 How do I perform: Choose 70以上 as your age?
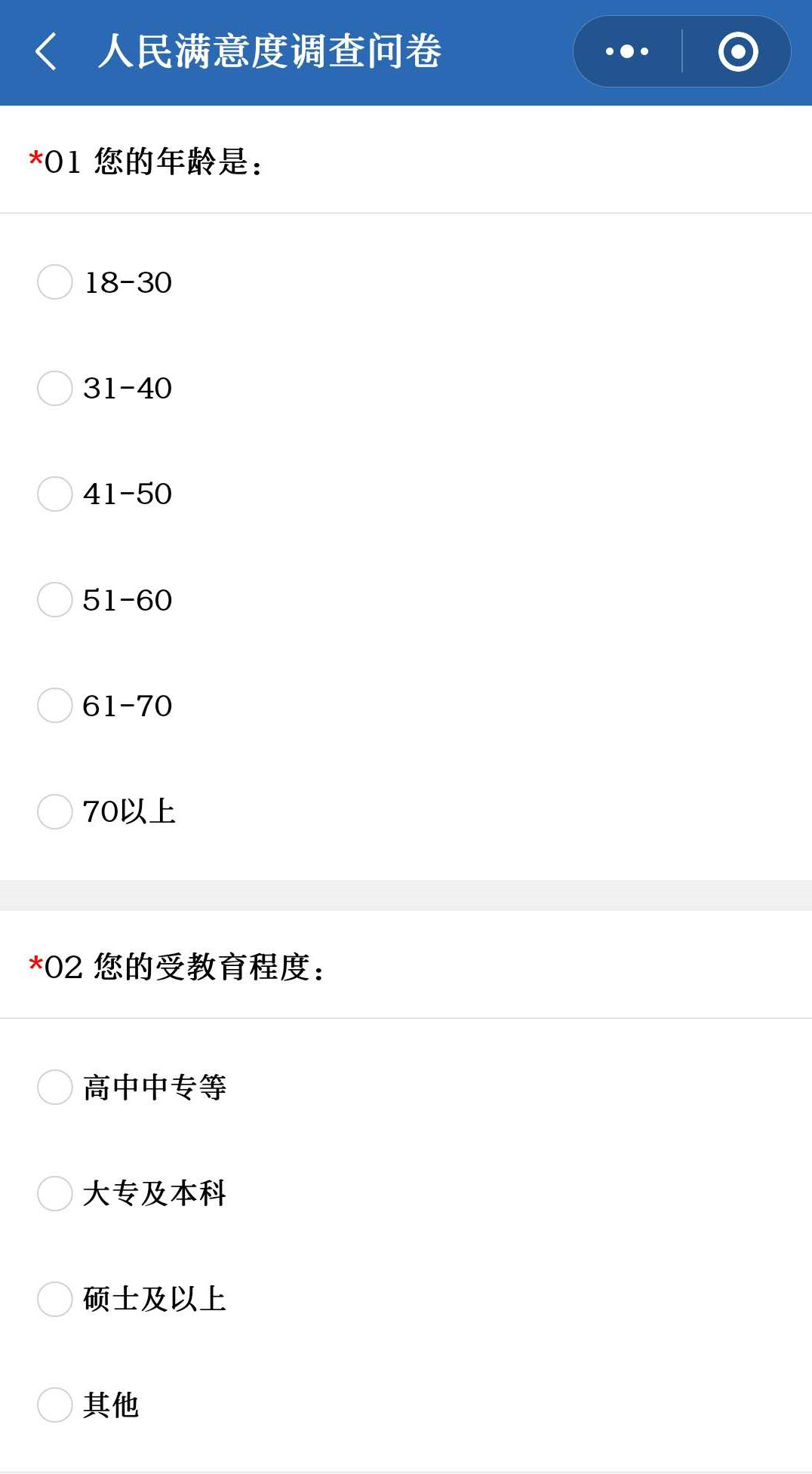coord(55,811)
